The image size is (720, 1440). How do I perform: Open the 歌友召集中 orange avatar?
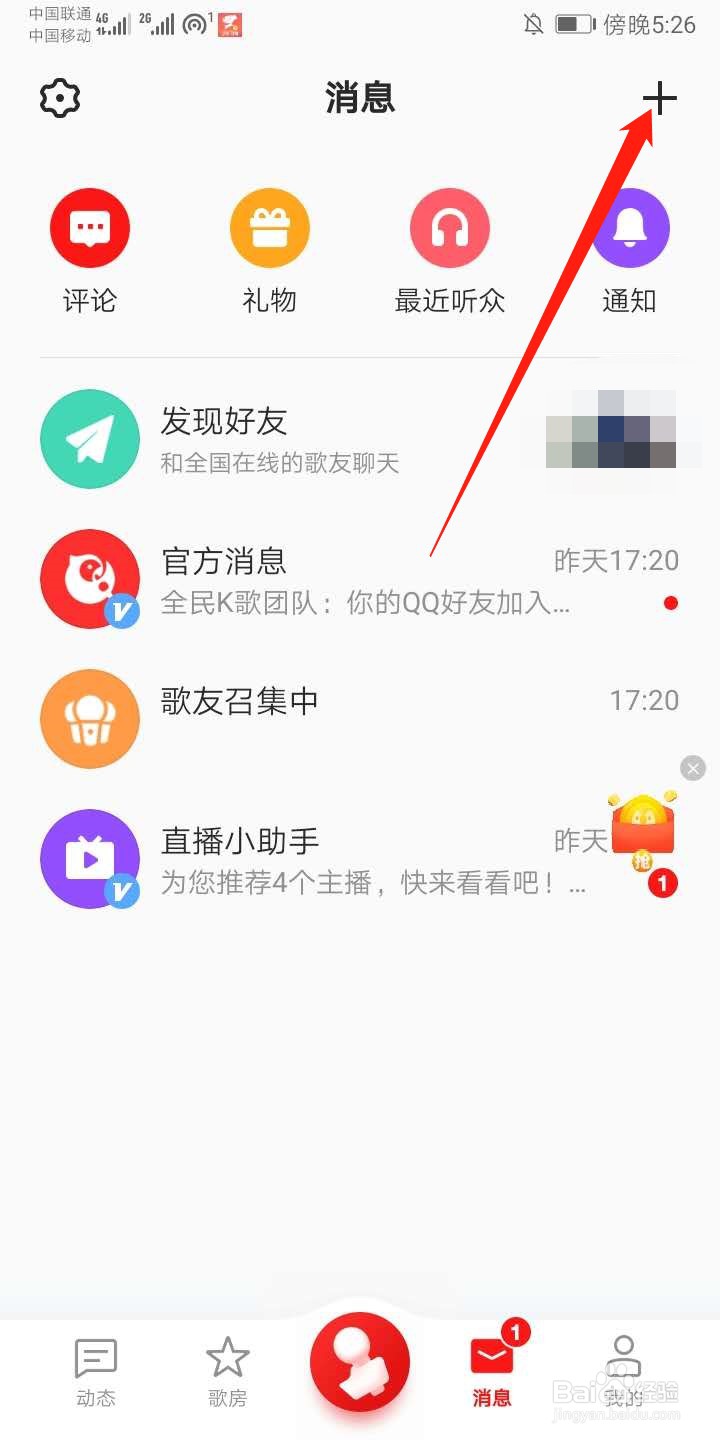90,718
